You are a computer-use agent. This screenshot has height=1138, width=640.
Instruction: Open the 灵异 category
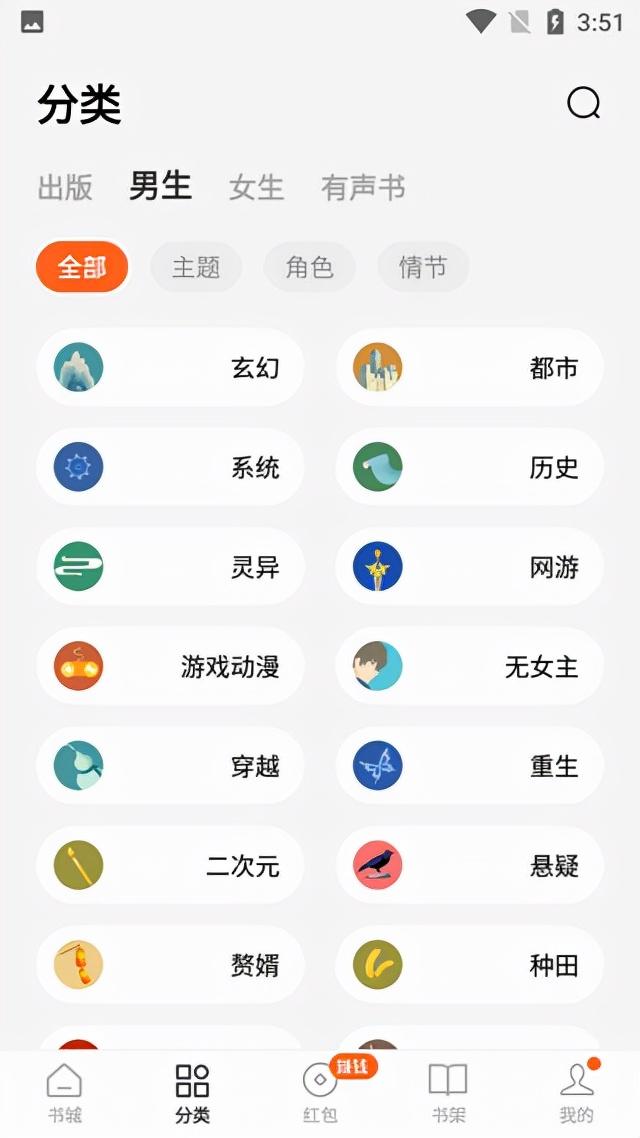(170, 567)
